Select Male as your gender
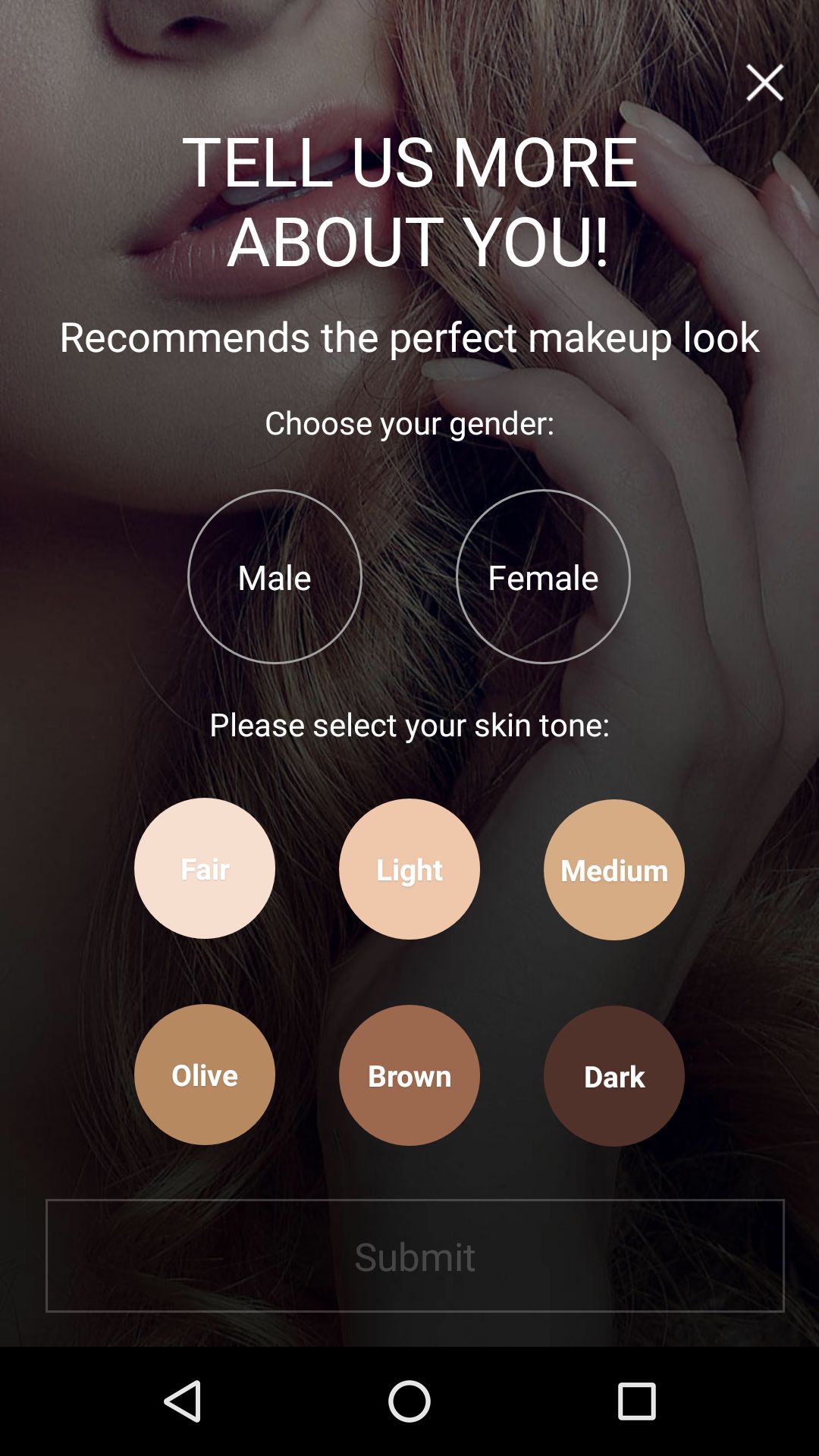Viewport: 819px width, 1456px height. tap(275, 576)
